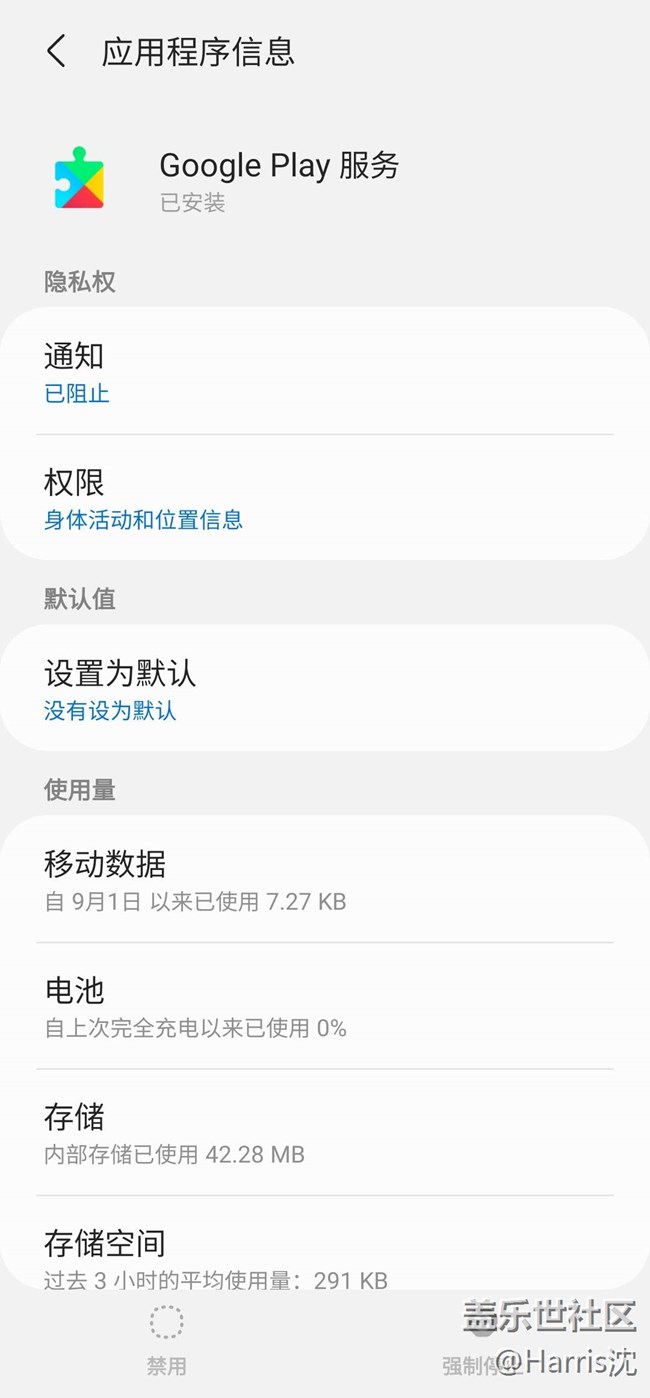Image resolution: width=650 pixels, height=1398 pixels.
Task: Open the 通知 settings row
Action: click(x=325, y=372)
